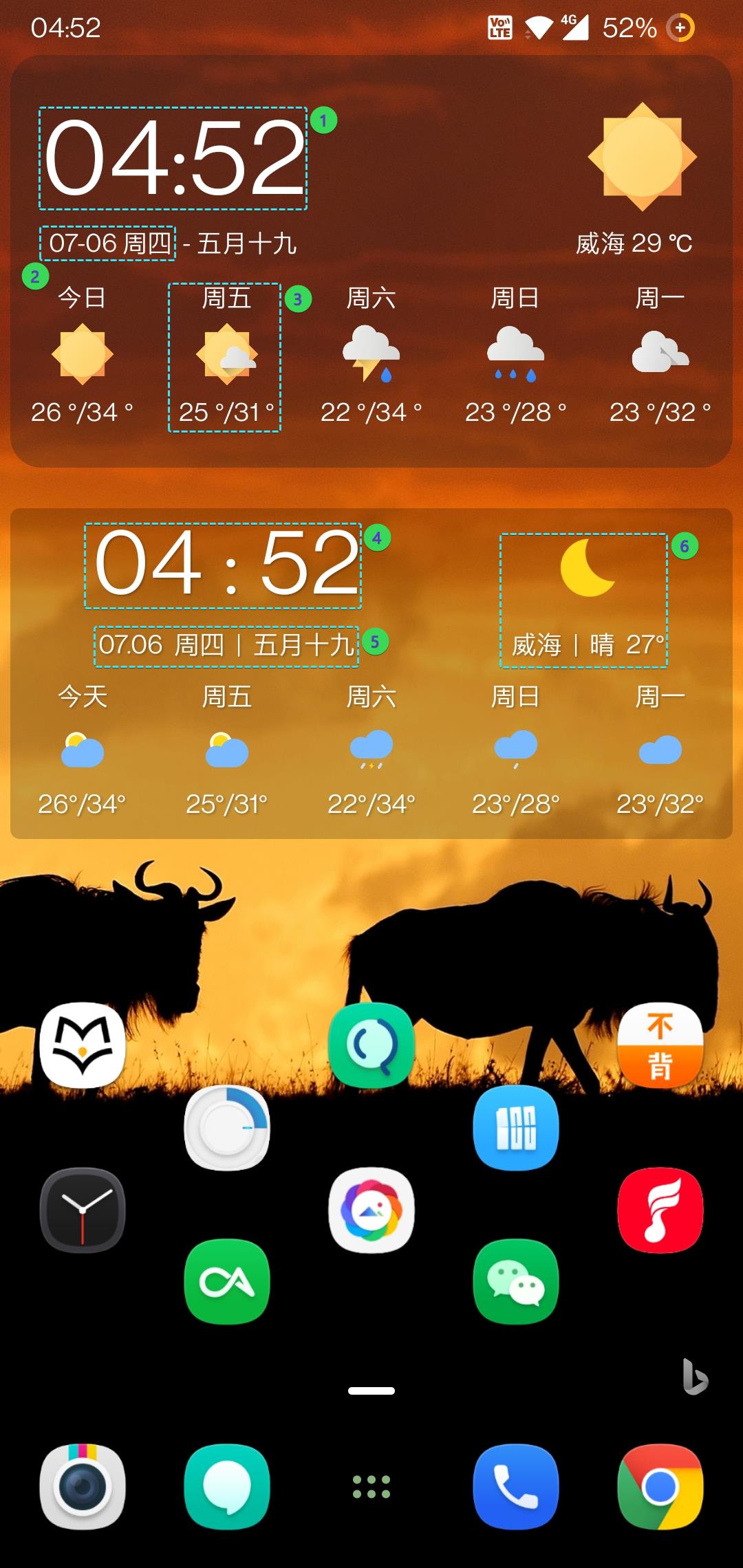Launch the red music app

coord(660,1210)
